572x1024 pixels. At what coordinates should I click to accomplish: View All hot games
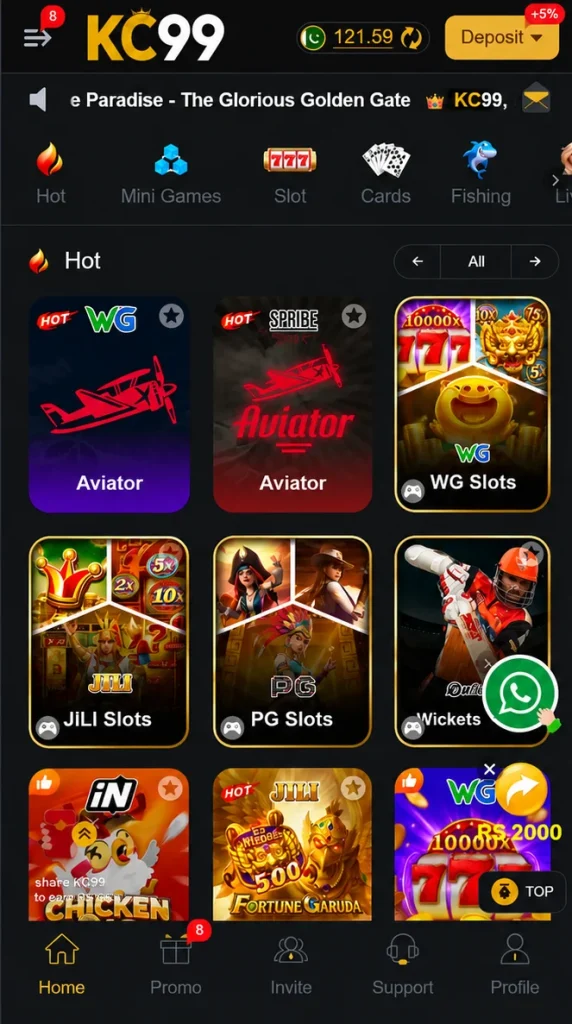click(476, 262)
